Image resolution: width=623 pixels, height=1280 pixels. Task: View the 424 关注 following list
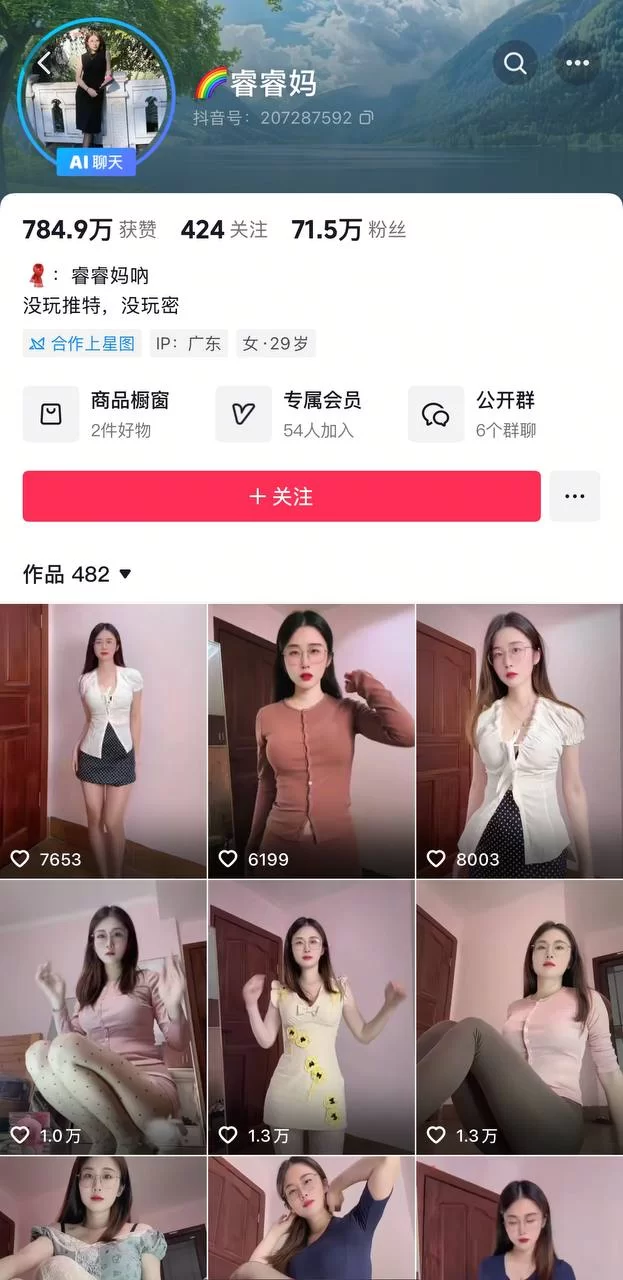[224, 230]
